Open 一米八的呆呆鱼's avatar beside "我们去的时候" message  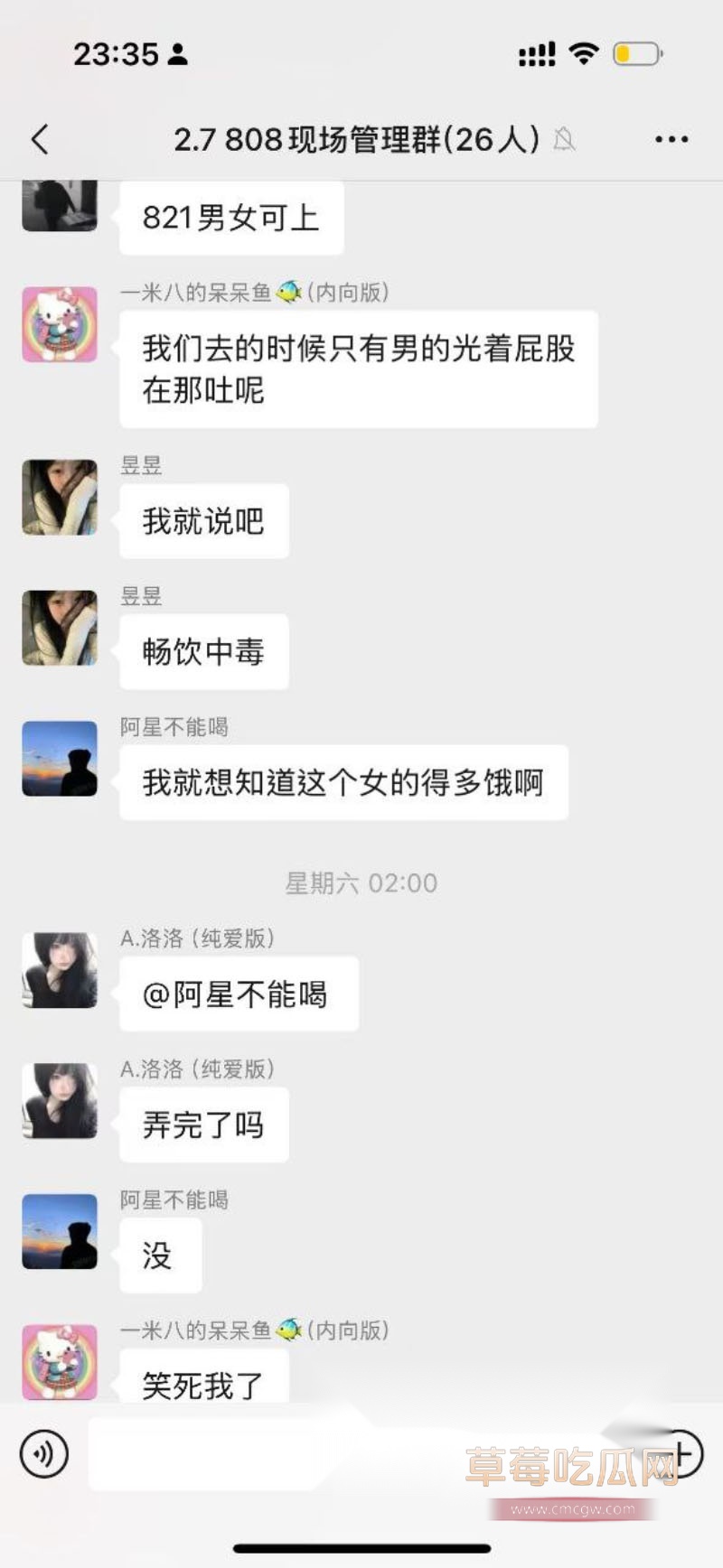coord(60,324)
